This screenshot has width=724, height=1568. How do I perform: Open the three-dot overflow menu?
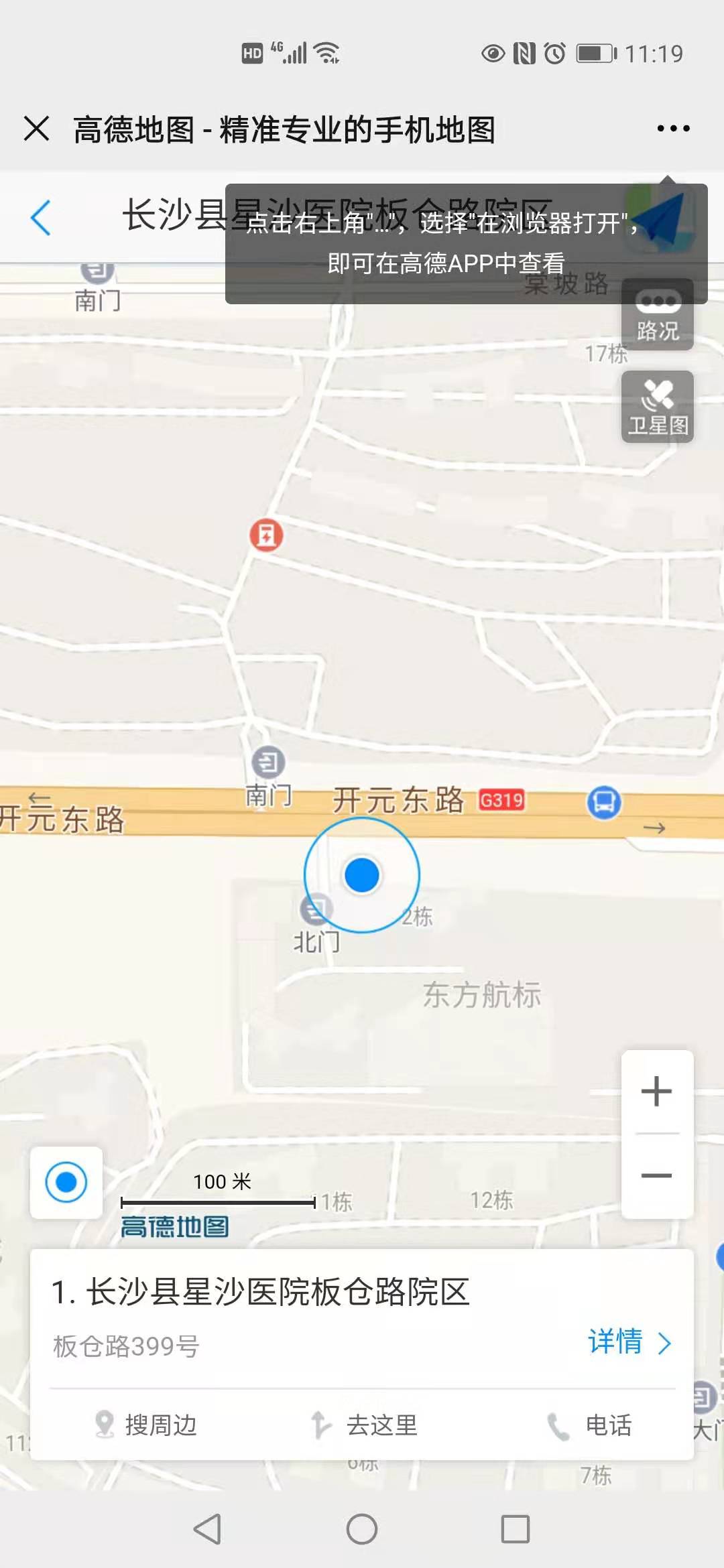point(673,129)
